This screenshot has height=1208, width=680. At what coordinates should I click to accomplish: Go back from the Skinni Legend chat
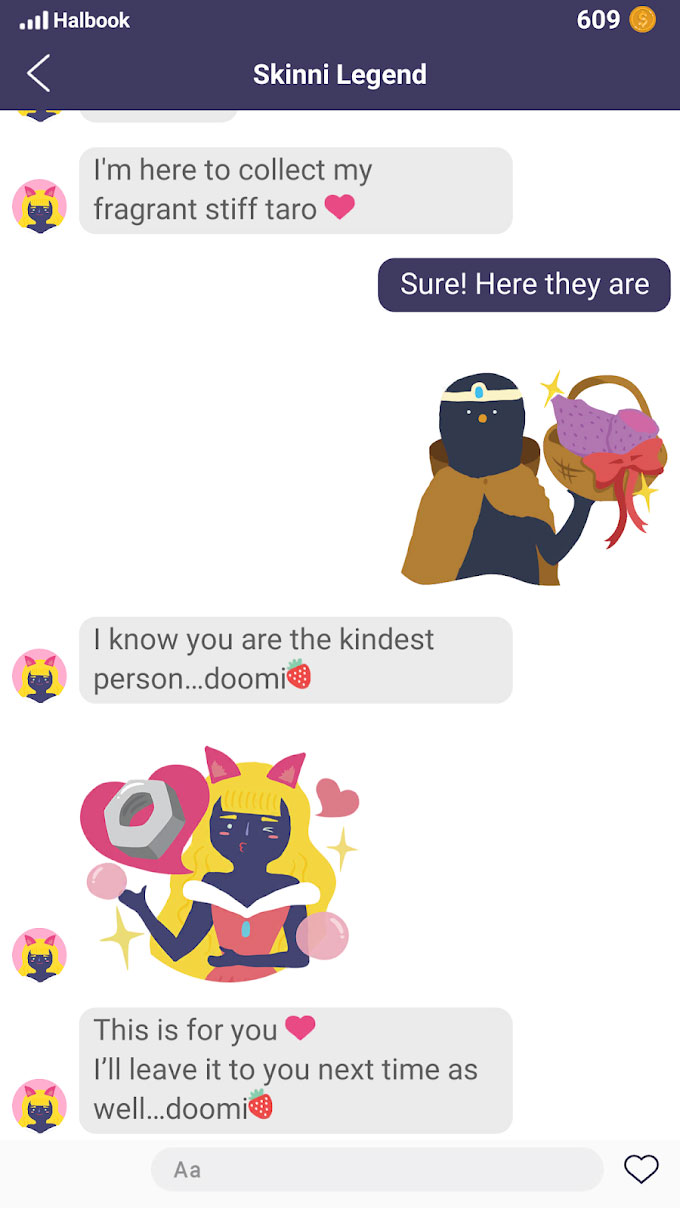38,74
